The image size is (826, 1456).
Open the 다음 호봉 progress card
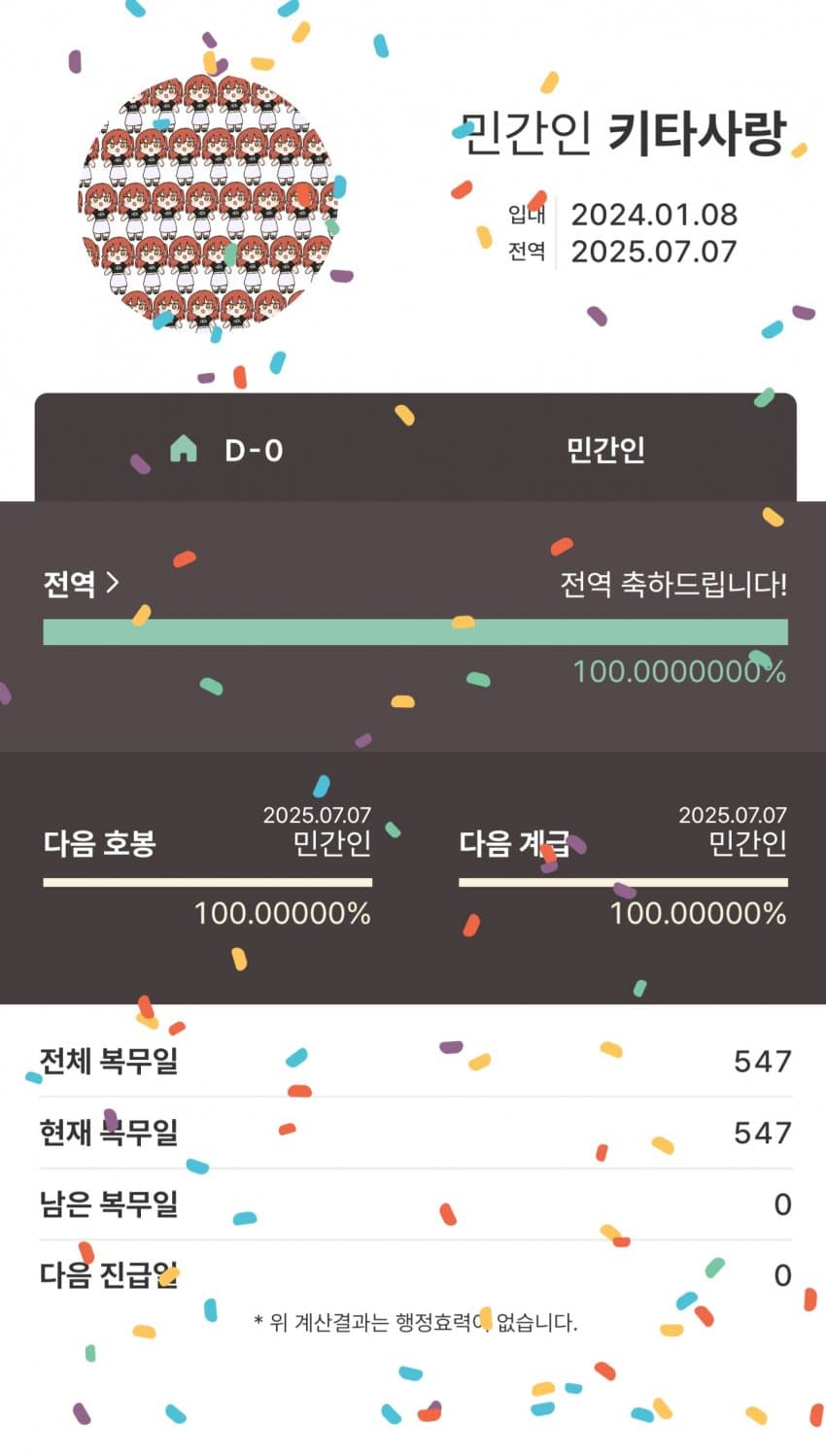[207, 867]
